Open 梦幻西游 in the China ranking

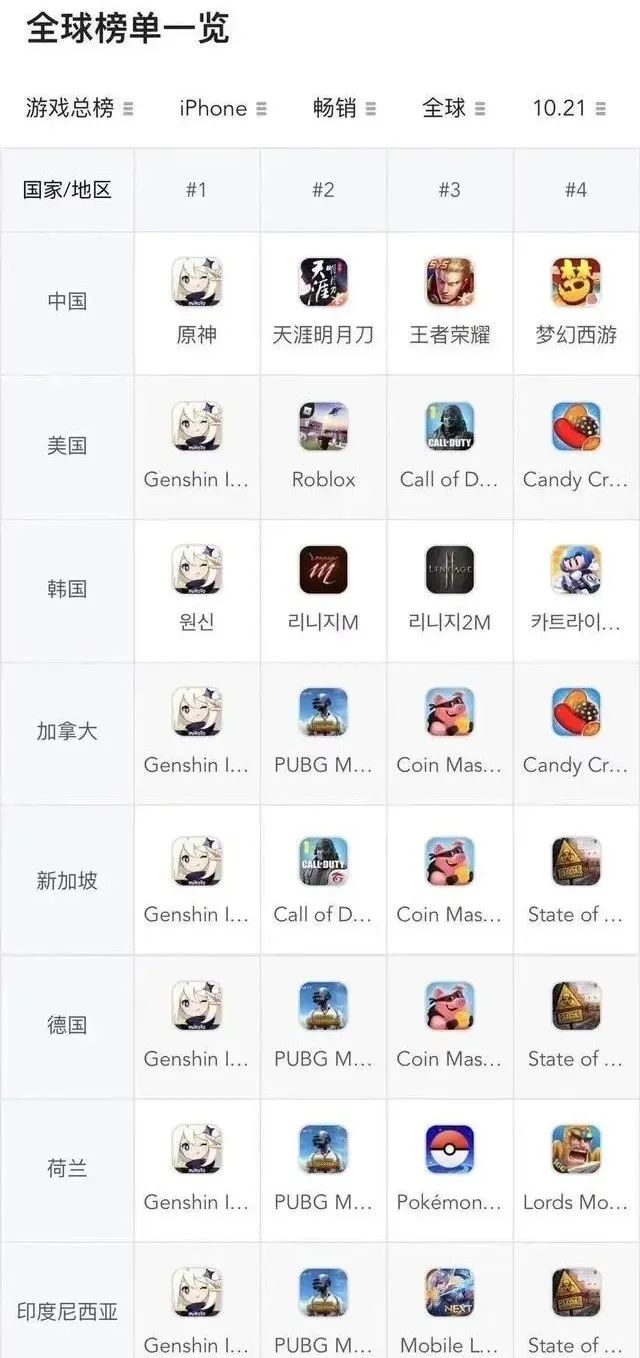click(x=576, y=303)
